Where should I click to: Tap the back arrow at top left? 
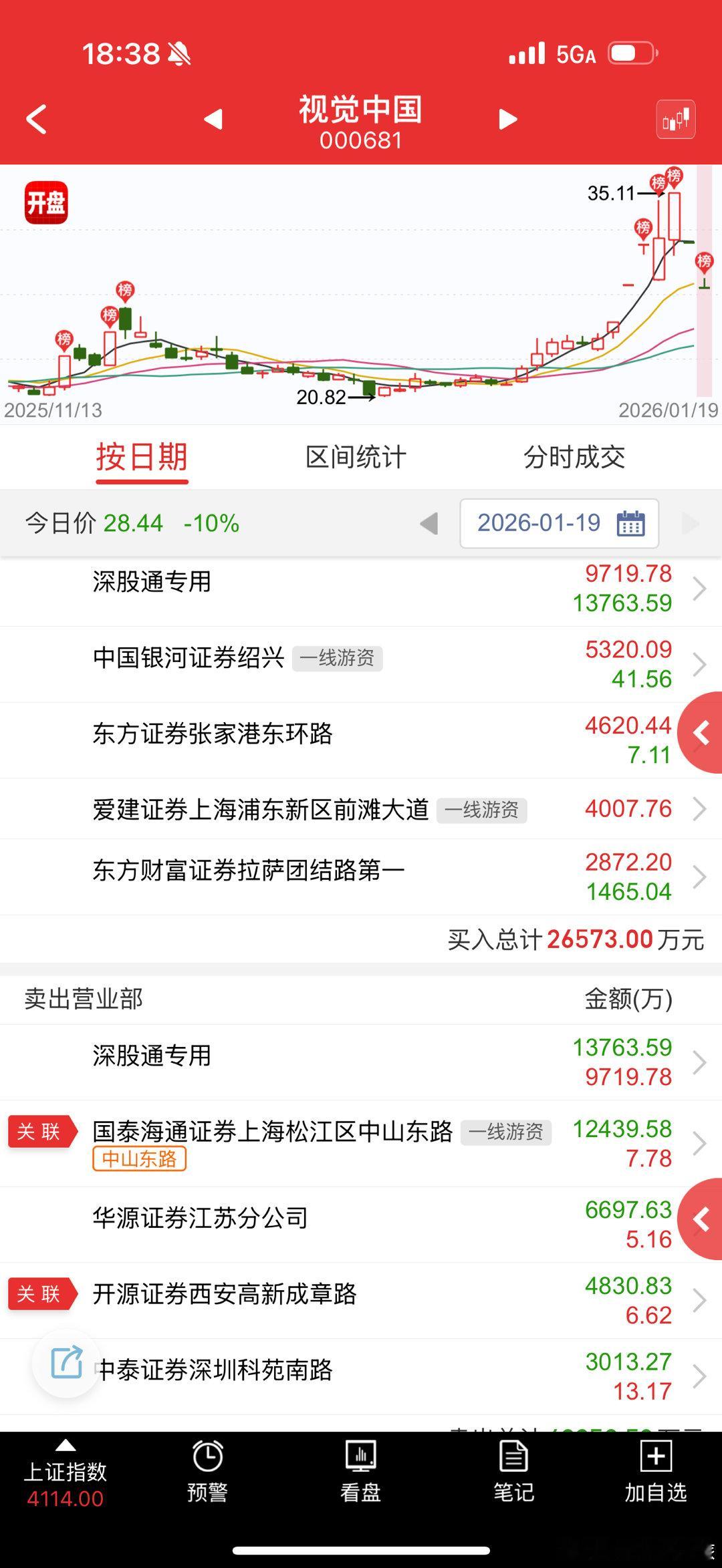(x=35, y=119)
